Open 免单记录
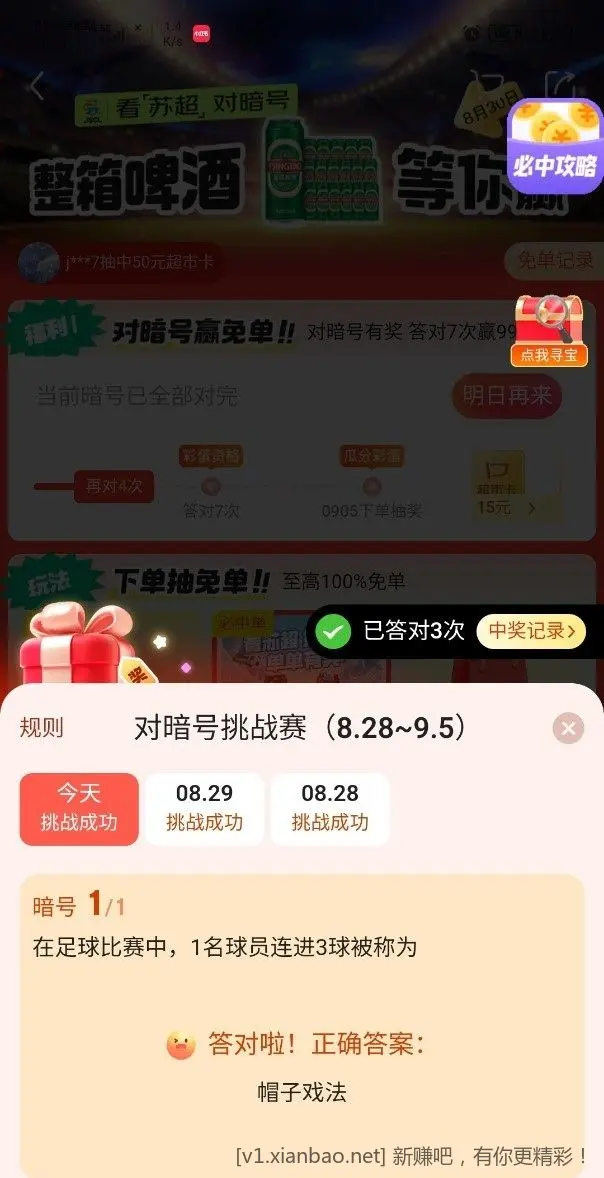 (554, 262)
